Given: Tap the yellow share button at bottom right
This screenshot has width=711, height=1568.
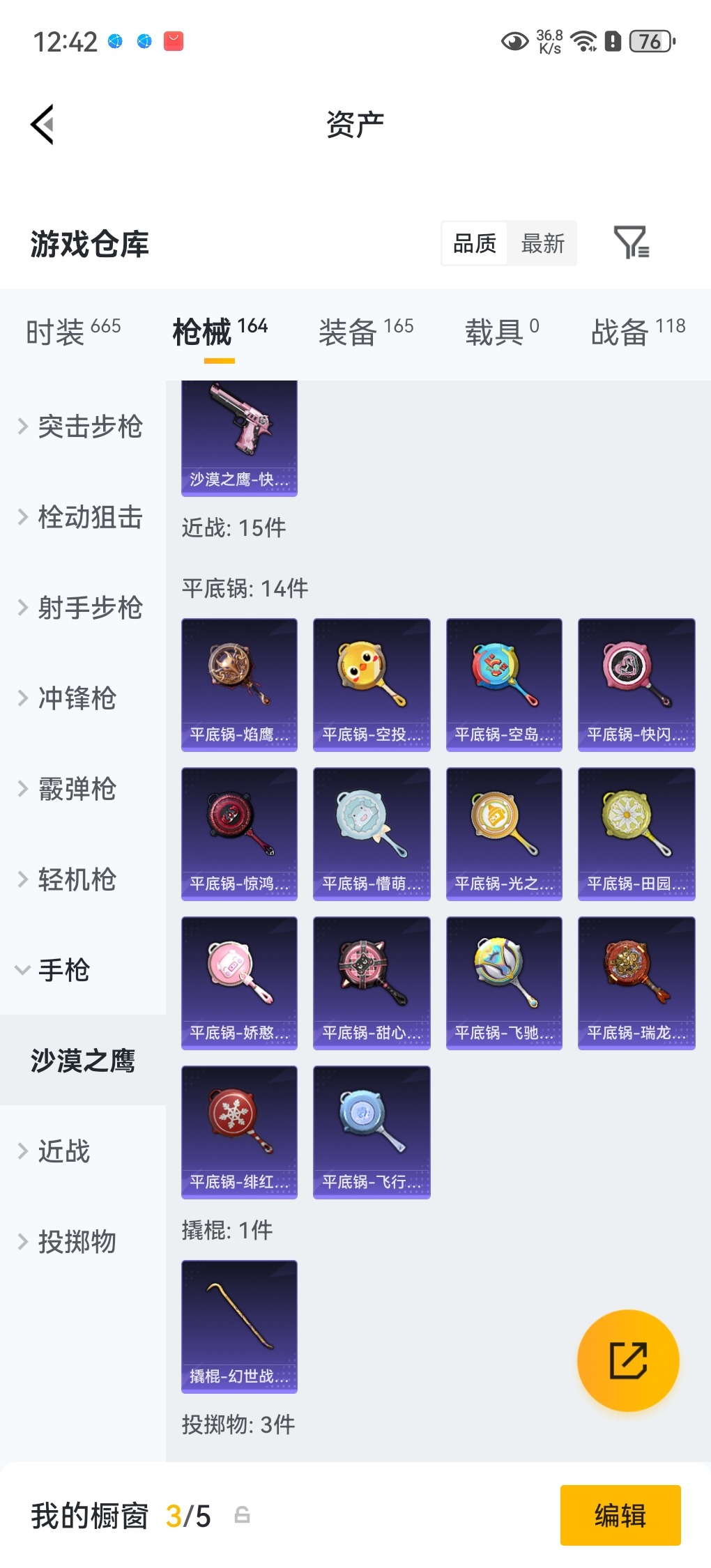Looking at the screenshot, I should pos(628,1360).
